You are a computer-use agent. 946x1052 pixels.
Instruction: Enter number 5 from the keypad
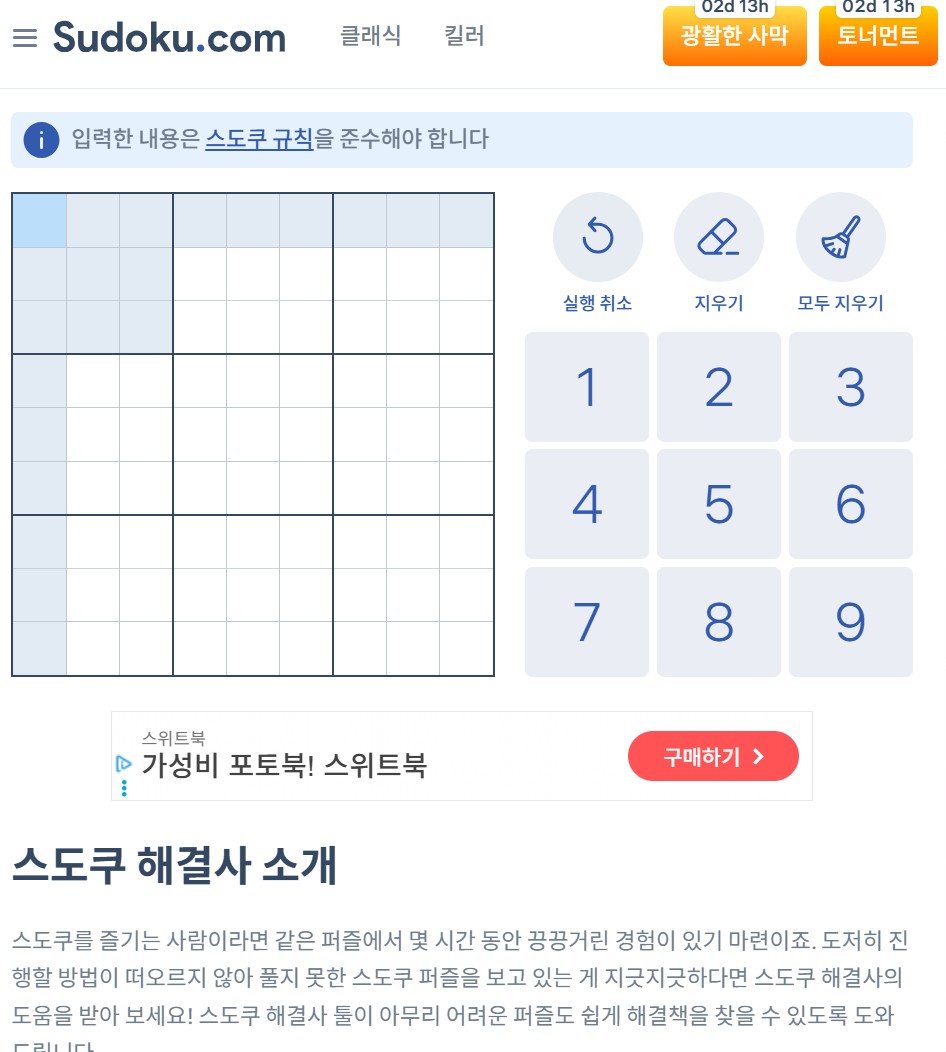(x=718, y=504)
